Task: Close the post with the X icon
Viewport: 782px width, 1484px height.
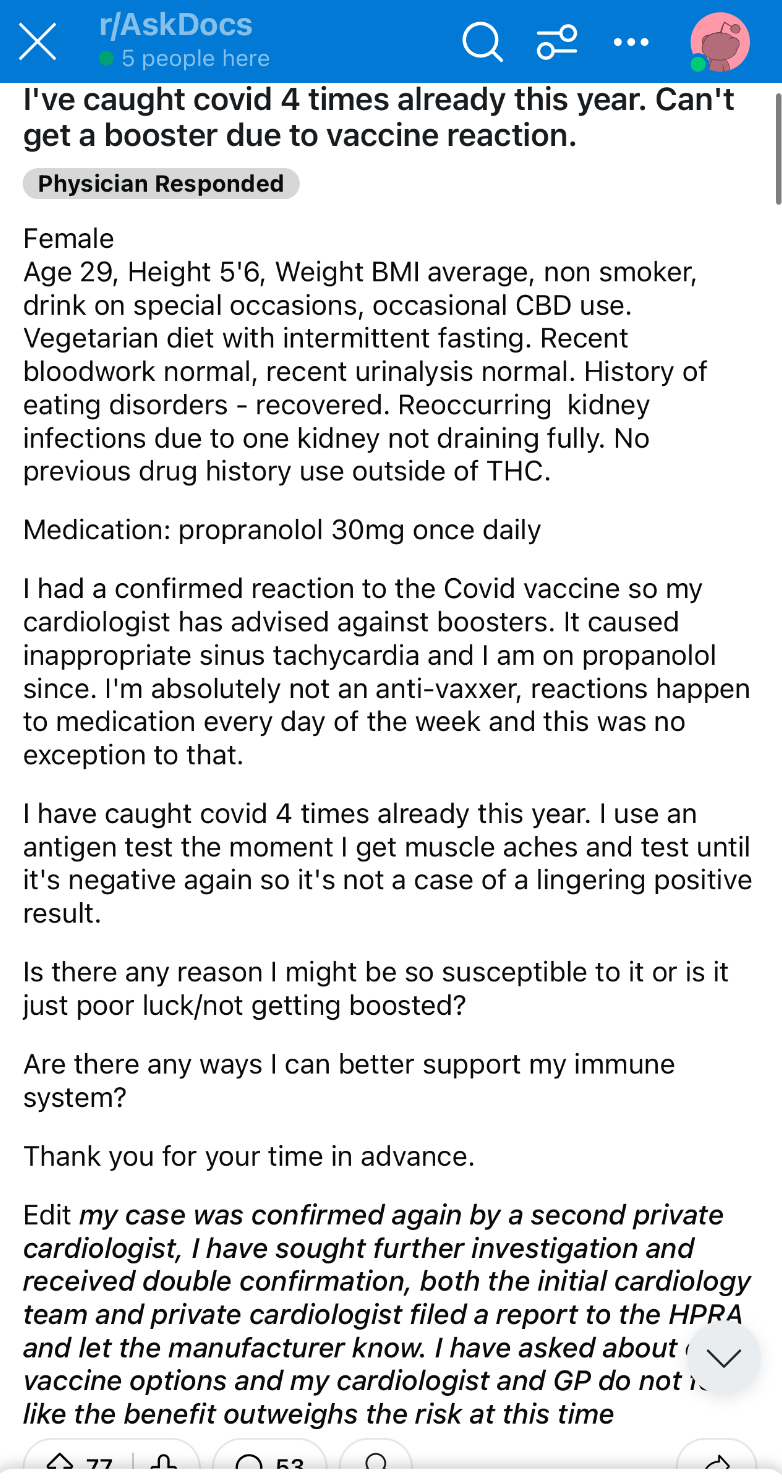Action: coord(38,42)
